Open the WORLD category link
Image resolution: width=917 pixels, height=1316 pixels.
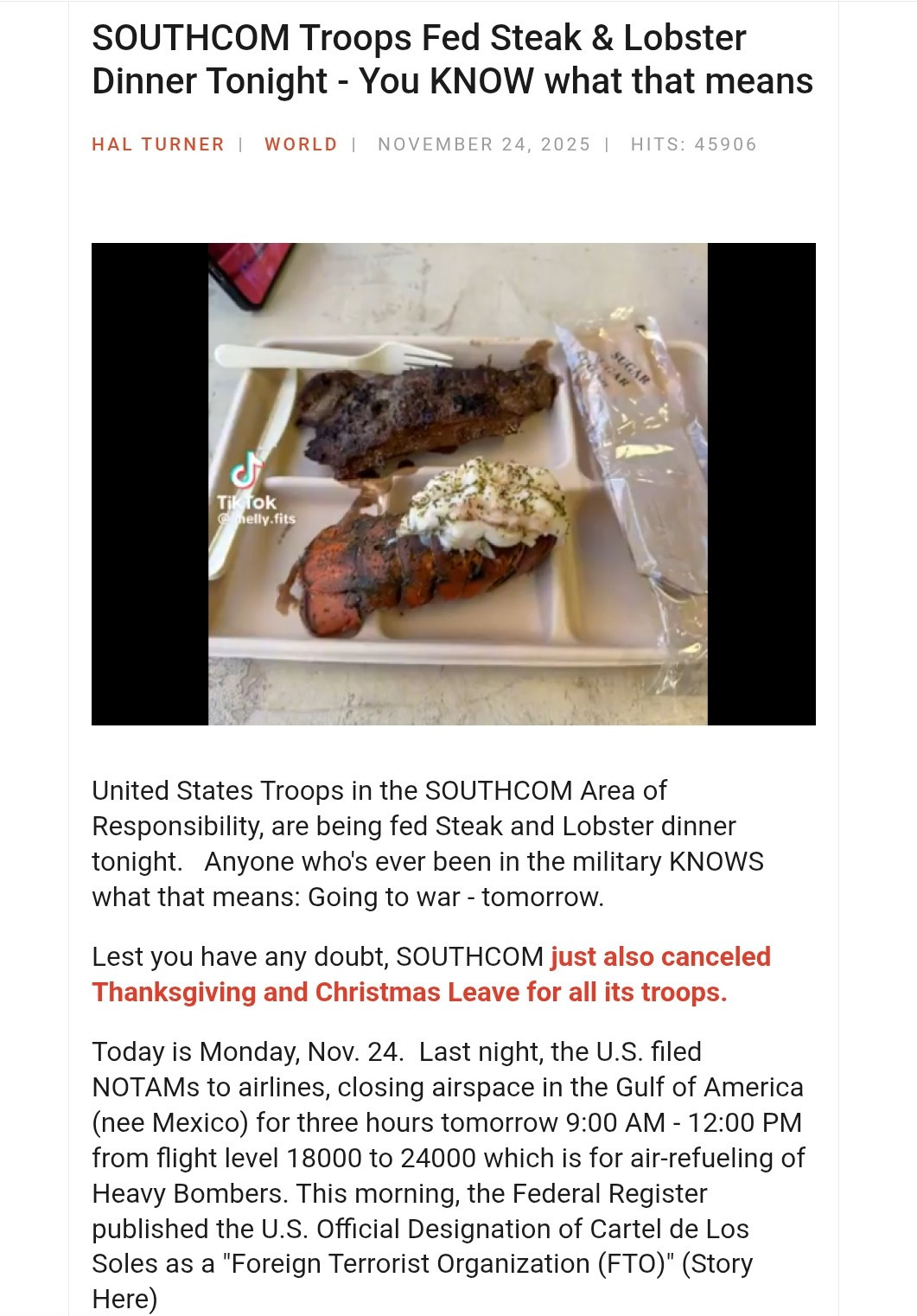pyautogui.click(x=301, y=144)
